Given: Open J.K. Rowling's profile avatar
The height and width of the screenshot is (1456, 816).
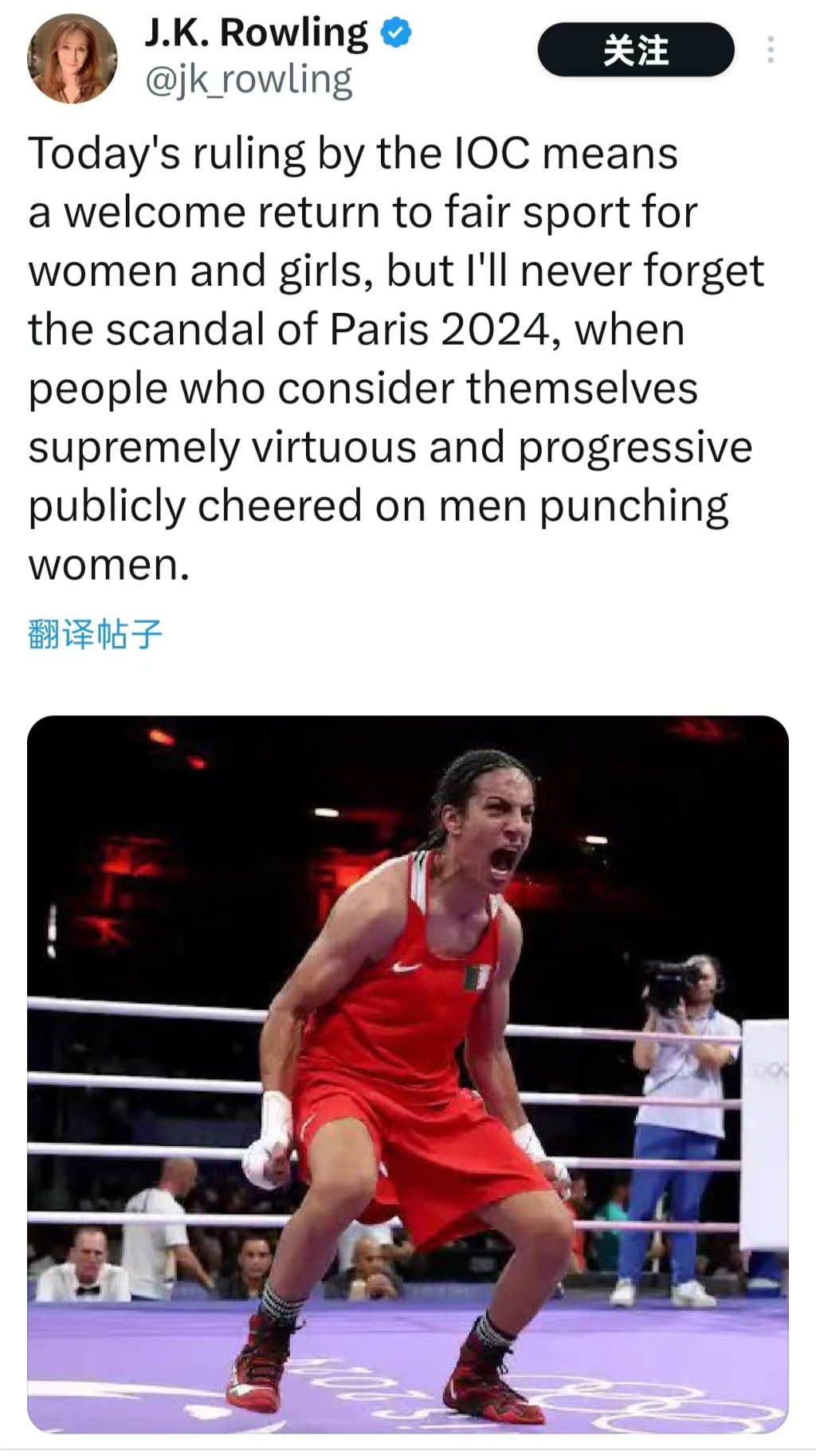Looking at the screenshot, I should point(72,58).
